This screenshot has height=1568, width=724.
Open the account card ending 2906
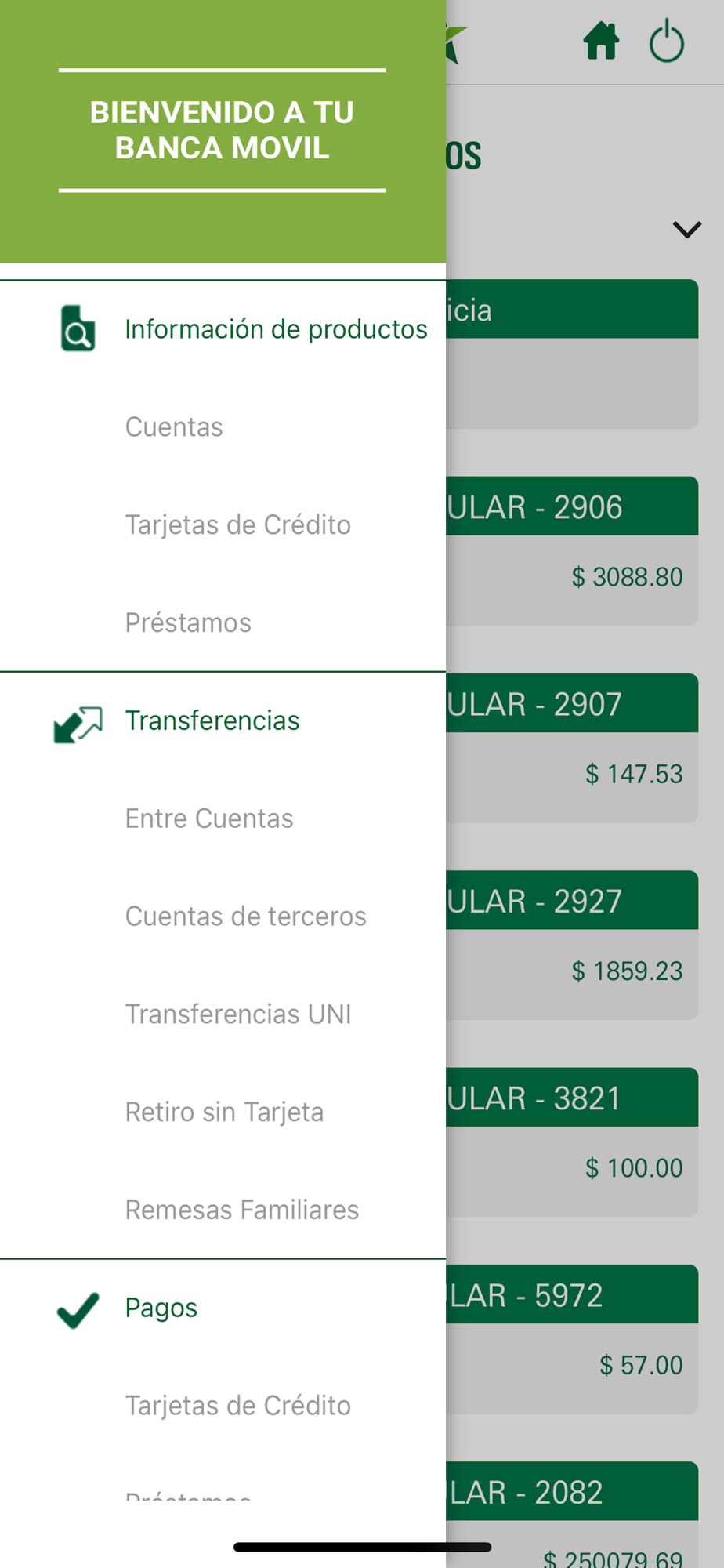click(x=572, y=551)
